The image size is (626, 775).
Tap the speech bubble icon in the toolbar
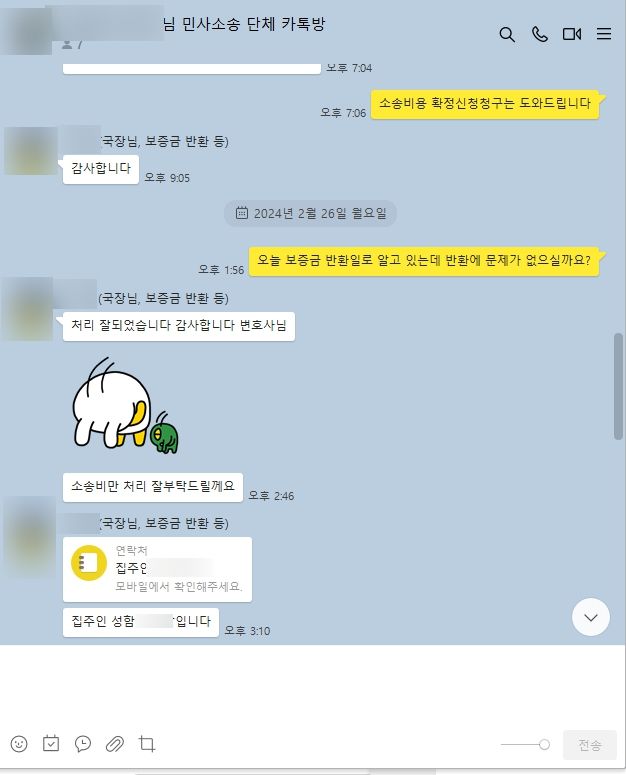coord(83,744)
